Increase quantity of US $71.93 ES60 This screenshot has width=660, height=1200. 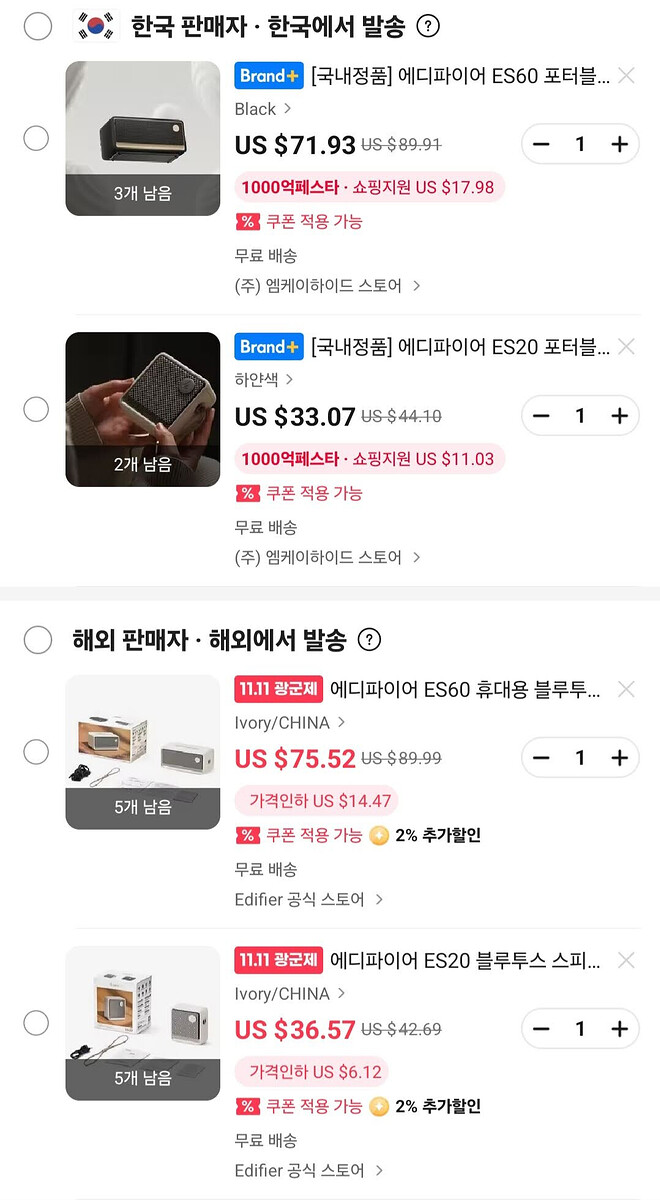pos(619,145)
